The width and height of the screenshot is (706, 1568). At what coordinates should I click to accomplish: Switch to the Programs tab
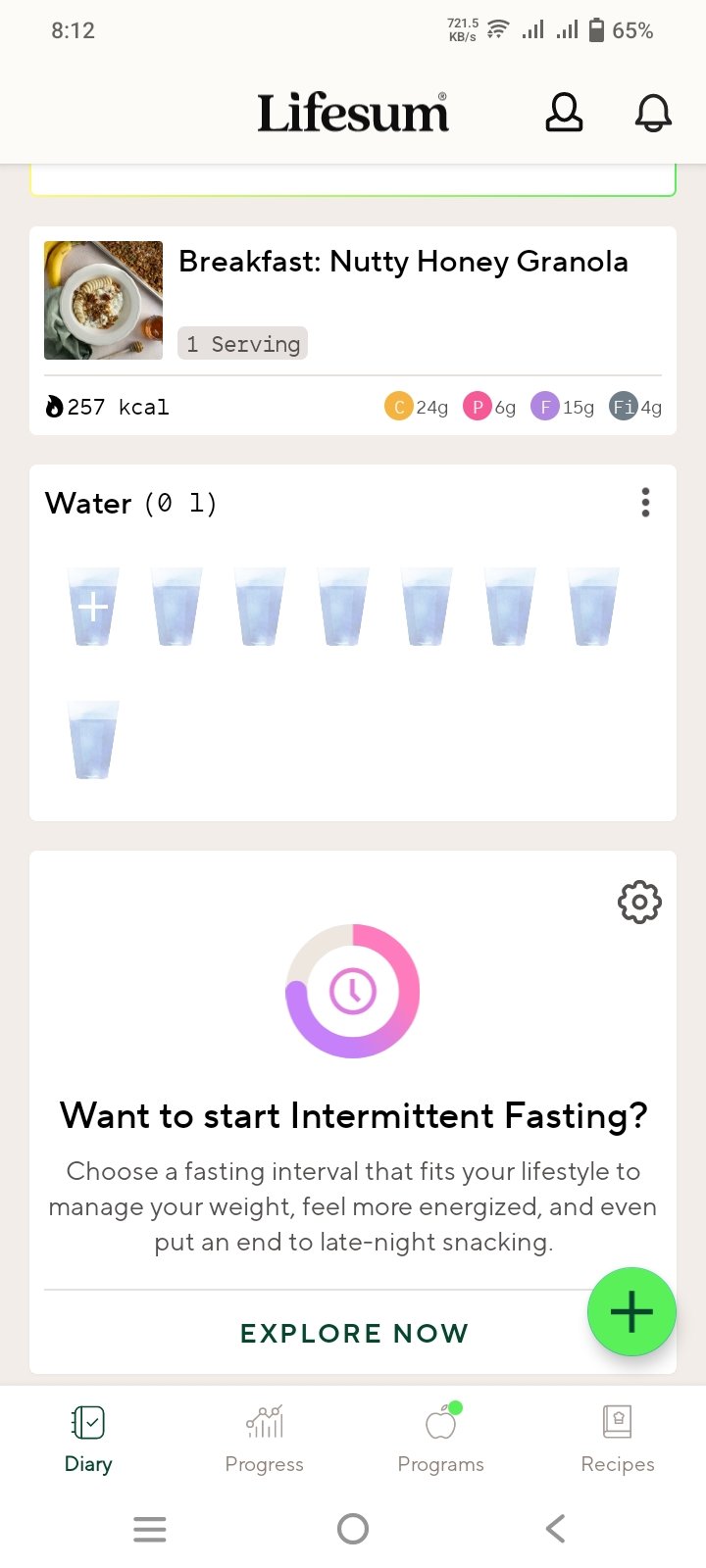[440, 1438]
